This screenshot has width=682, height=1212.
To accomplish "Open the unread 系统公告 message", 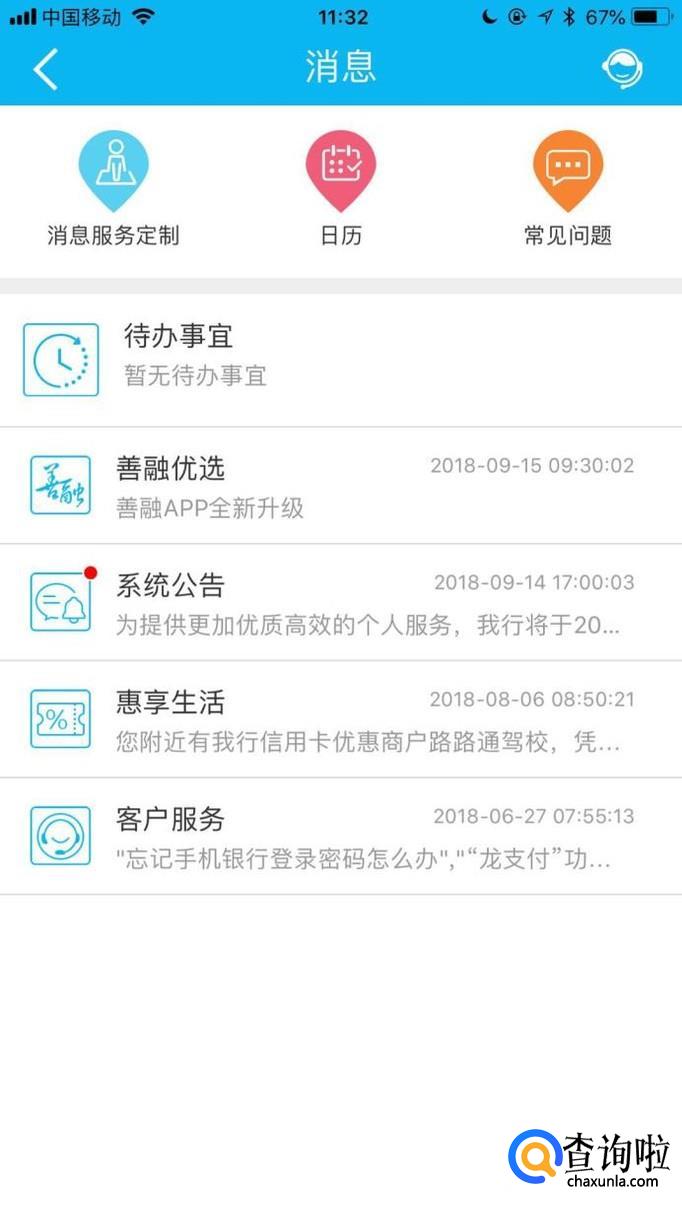I will (340, 602).
